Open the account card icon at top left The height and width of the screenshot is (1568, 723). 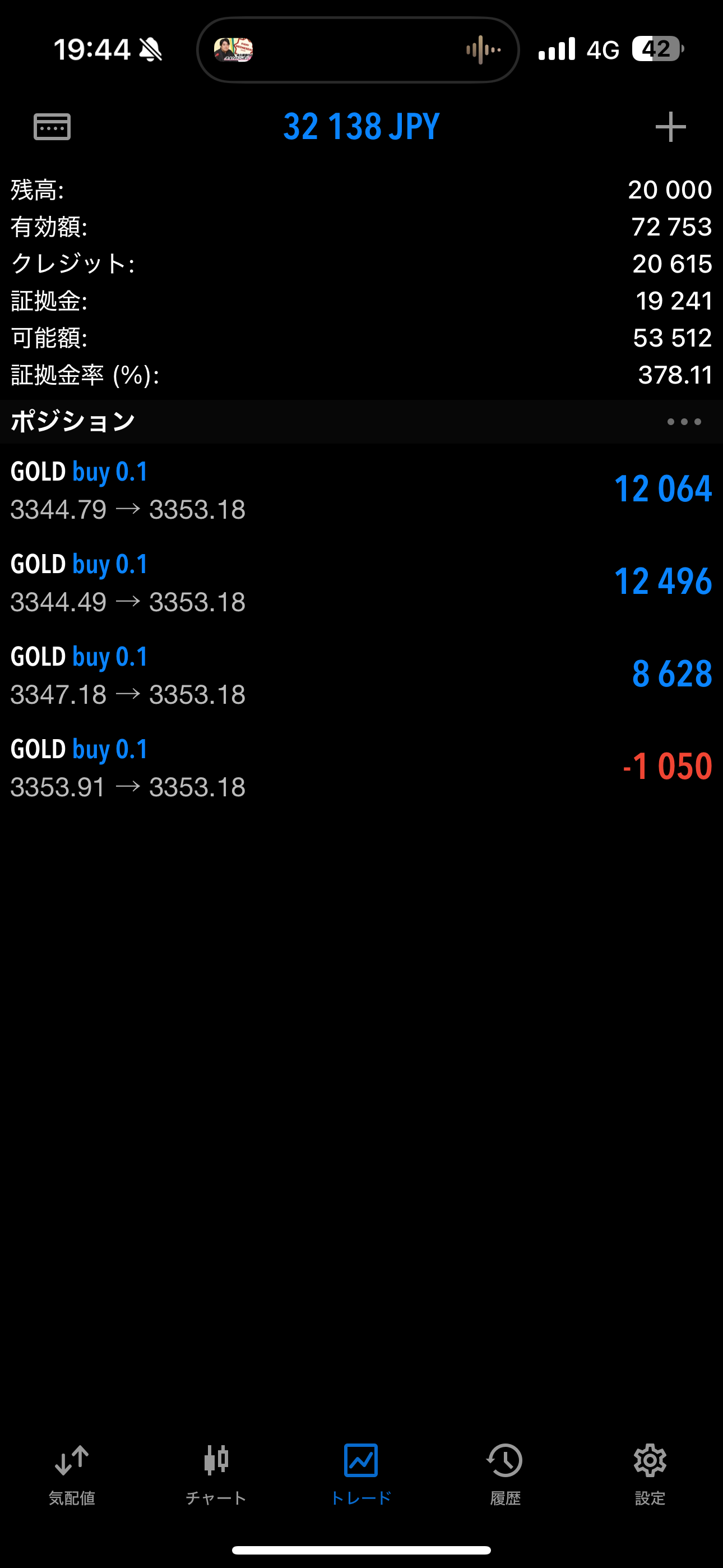(52, 127)
